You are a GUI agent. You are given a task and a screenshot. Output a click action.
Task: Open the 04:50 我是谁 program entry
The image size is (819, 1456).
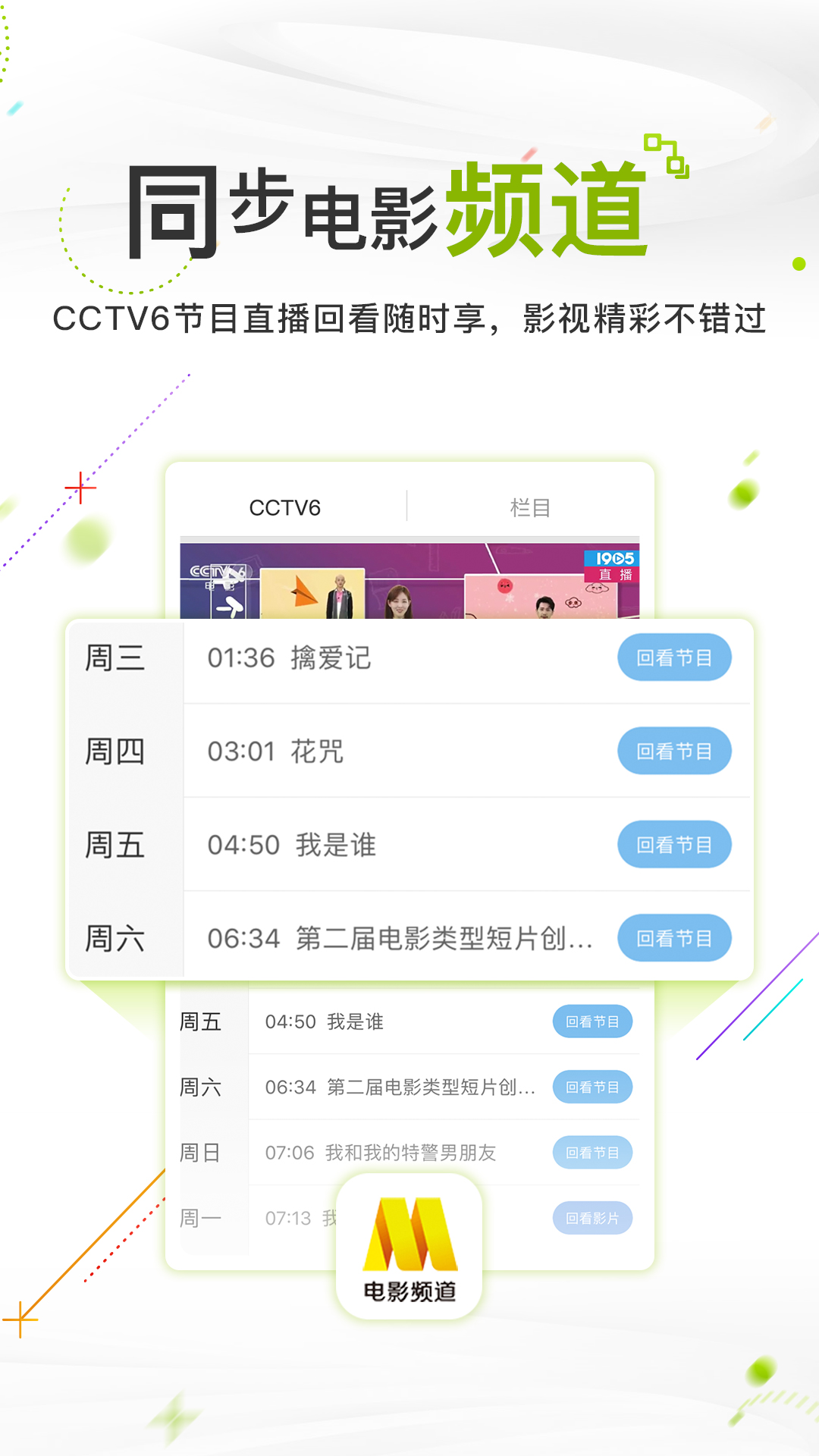pos(291,844)
